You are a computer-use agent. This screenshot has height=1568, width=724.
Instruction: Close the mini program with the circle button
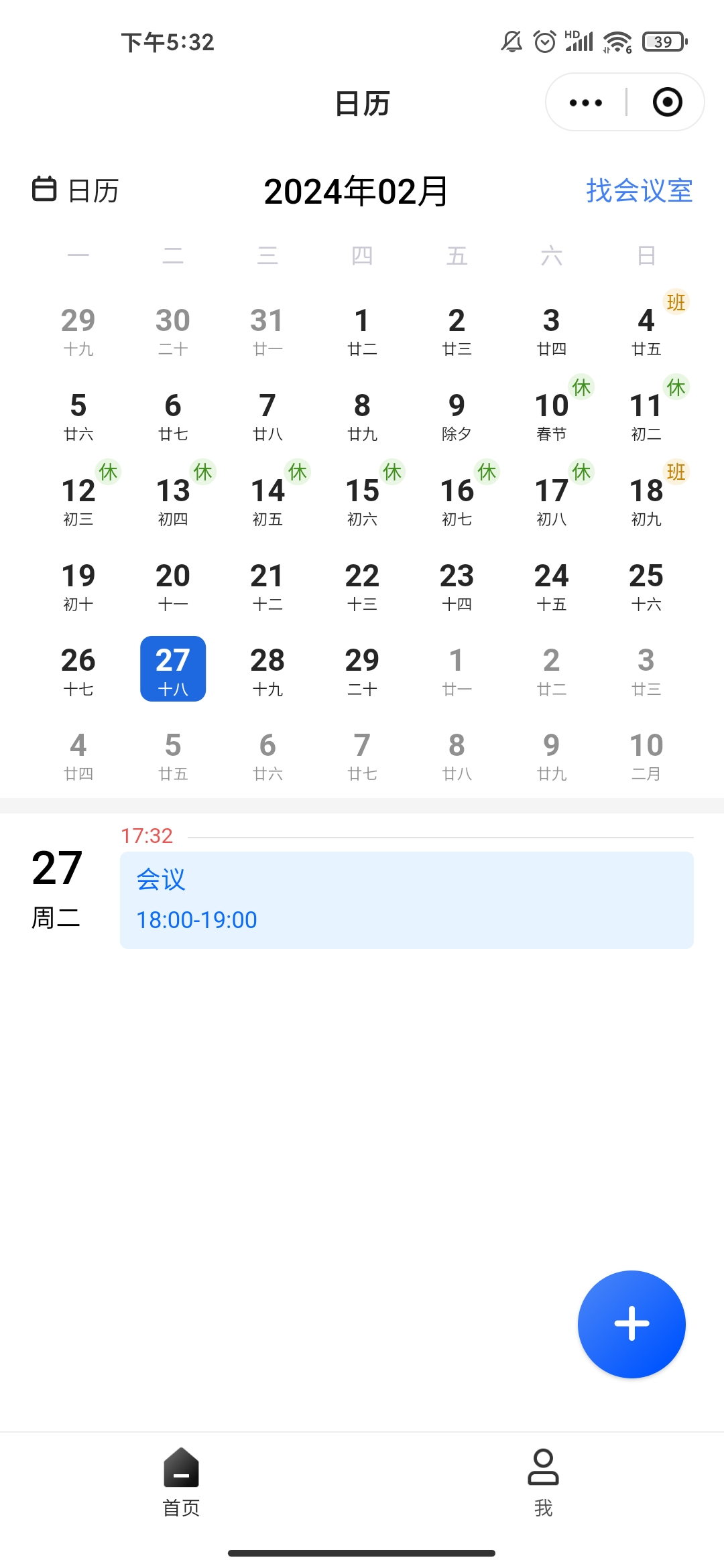(667, 103)
